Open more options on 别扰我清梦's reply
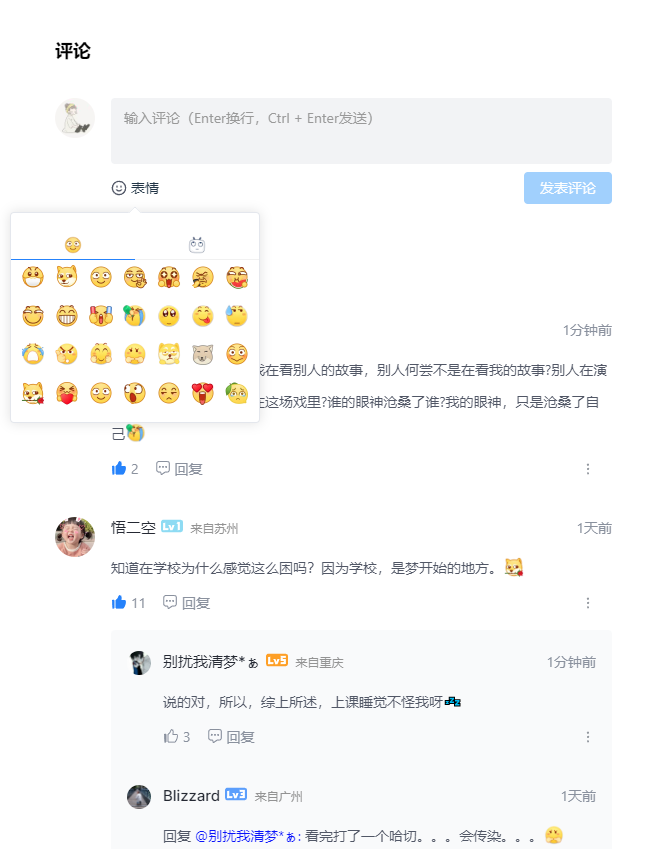 588,737
